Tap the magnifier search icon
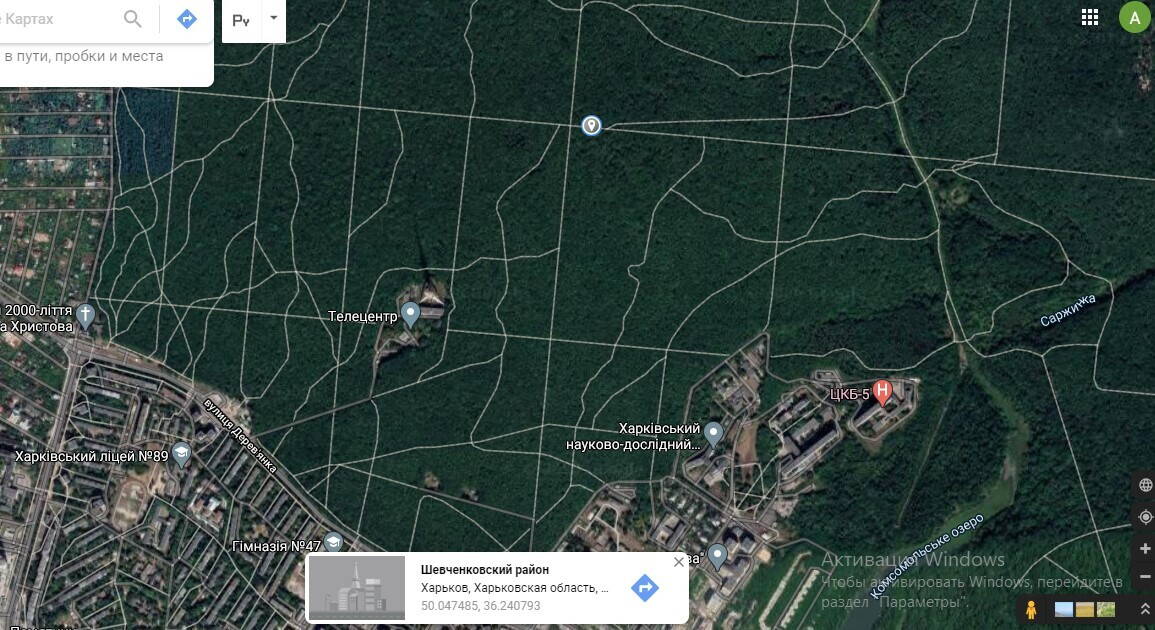 (133, 19)
